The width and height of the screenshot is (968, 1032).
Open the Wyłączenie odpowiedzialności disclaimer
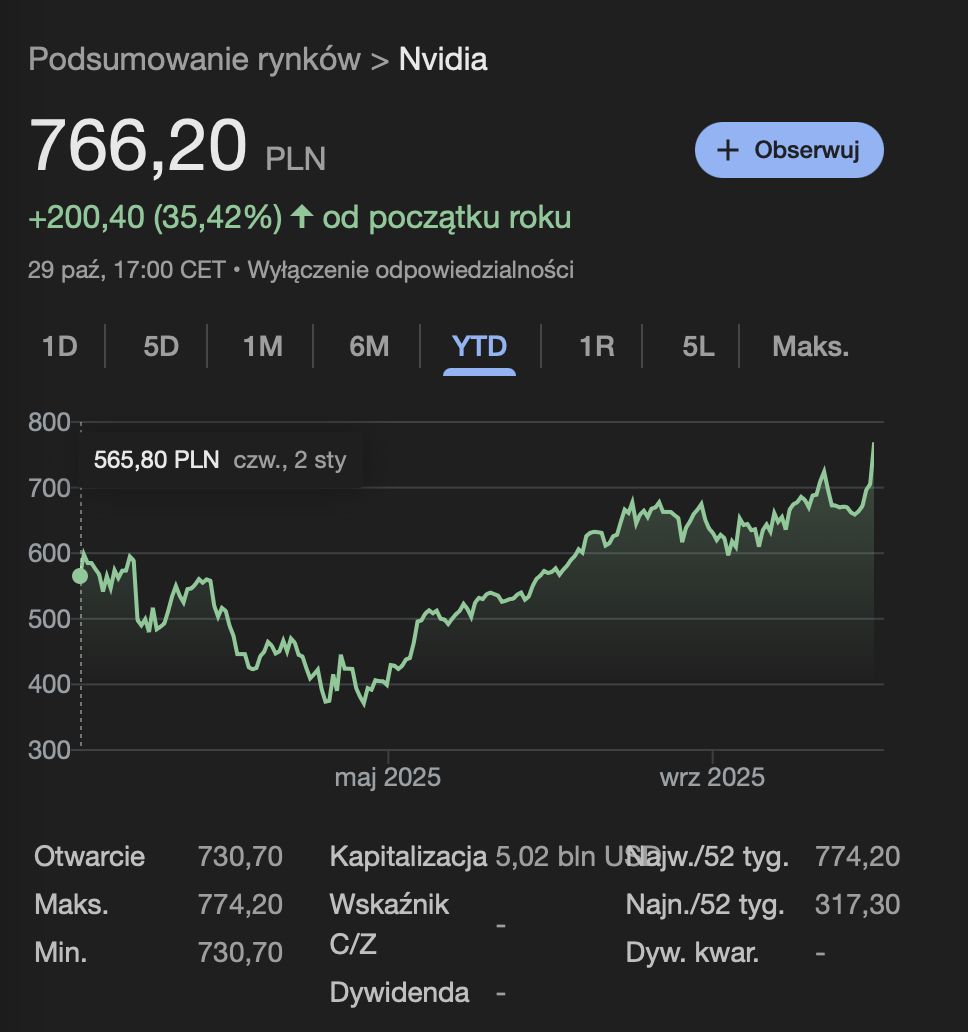(x=410, y=270)
